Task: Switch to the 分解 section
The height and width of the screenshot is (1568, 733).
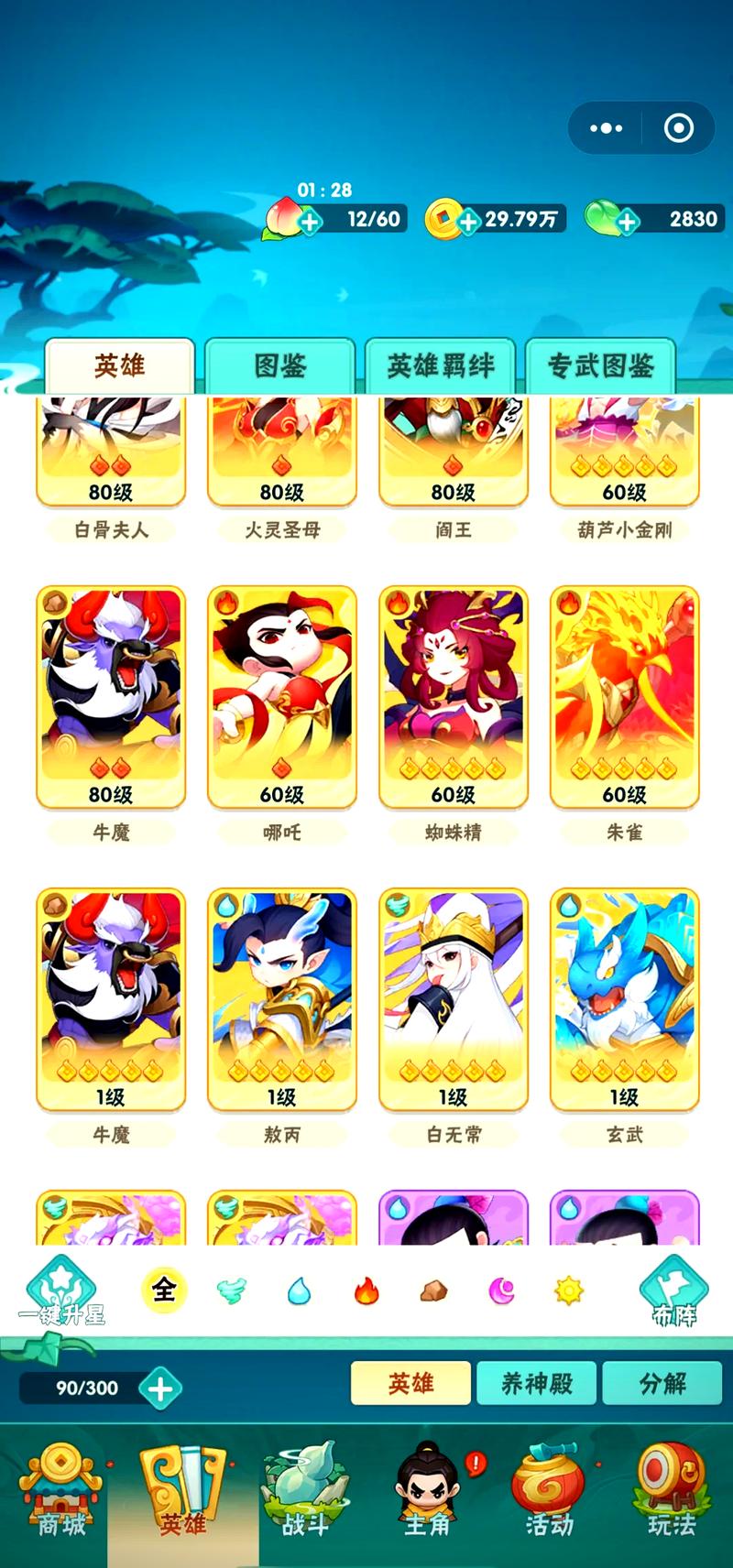Action: tap(662, 1383)
